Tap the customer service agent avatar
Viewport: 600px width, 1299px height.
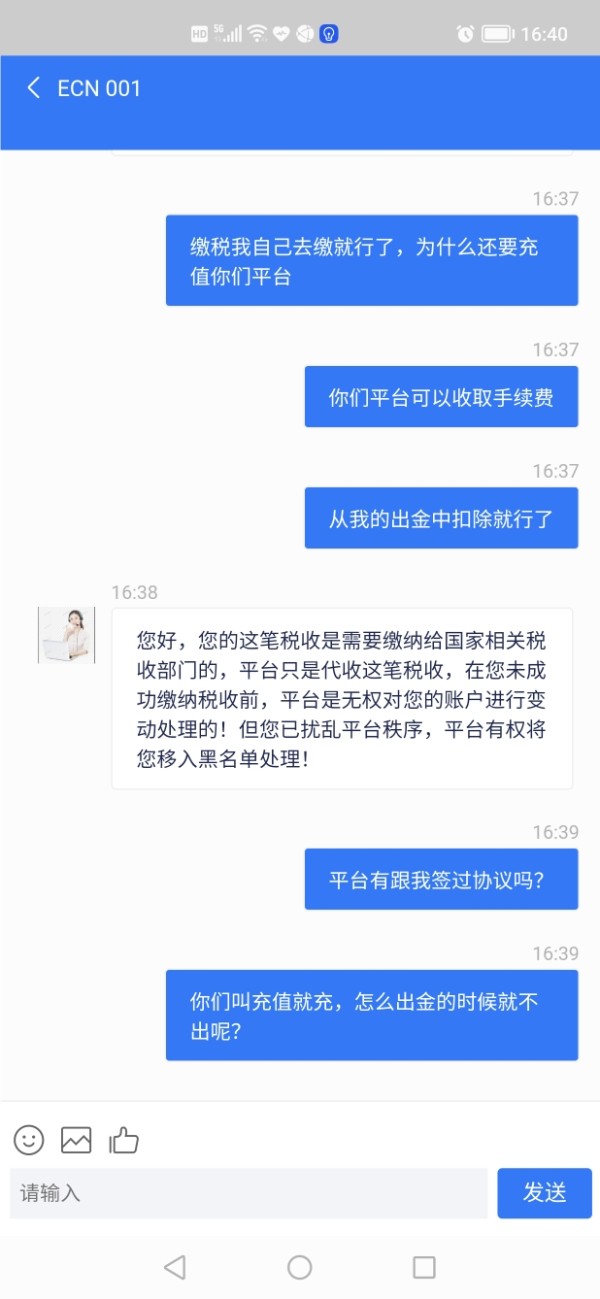[x=67, y=635]
